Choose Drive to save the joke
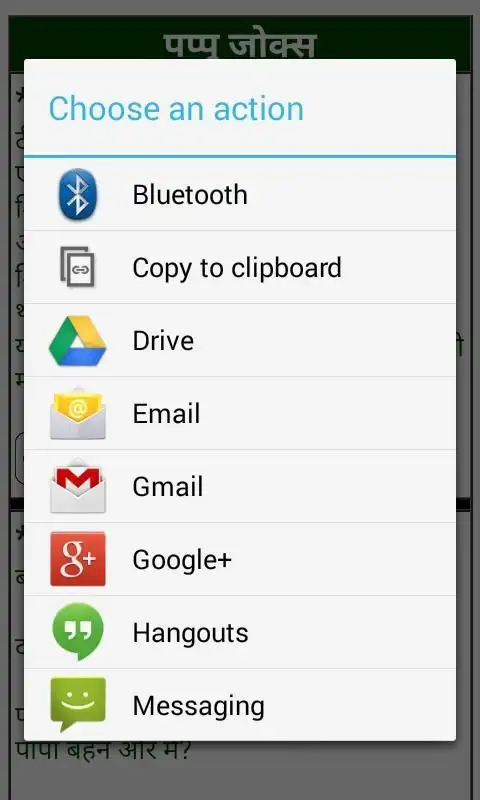 (240, 340)
